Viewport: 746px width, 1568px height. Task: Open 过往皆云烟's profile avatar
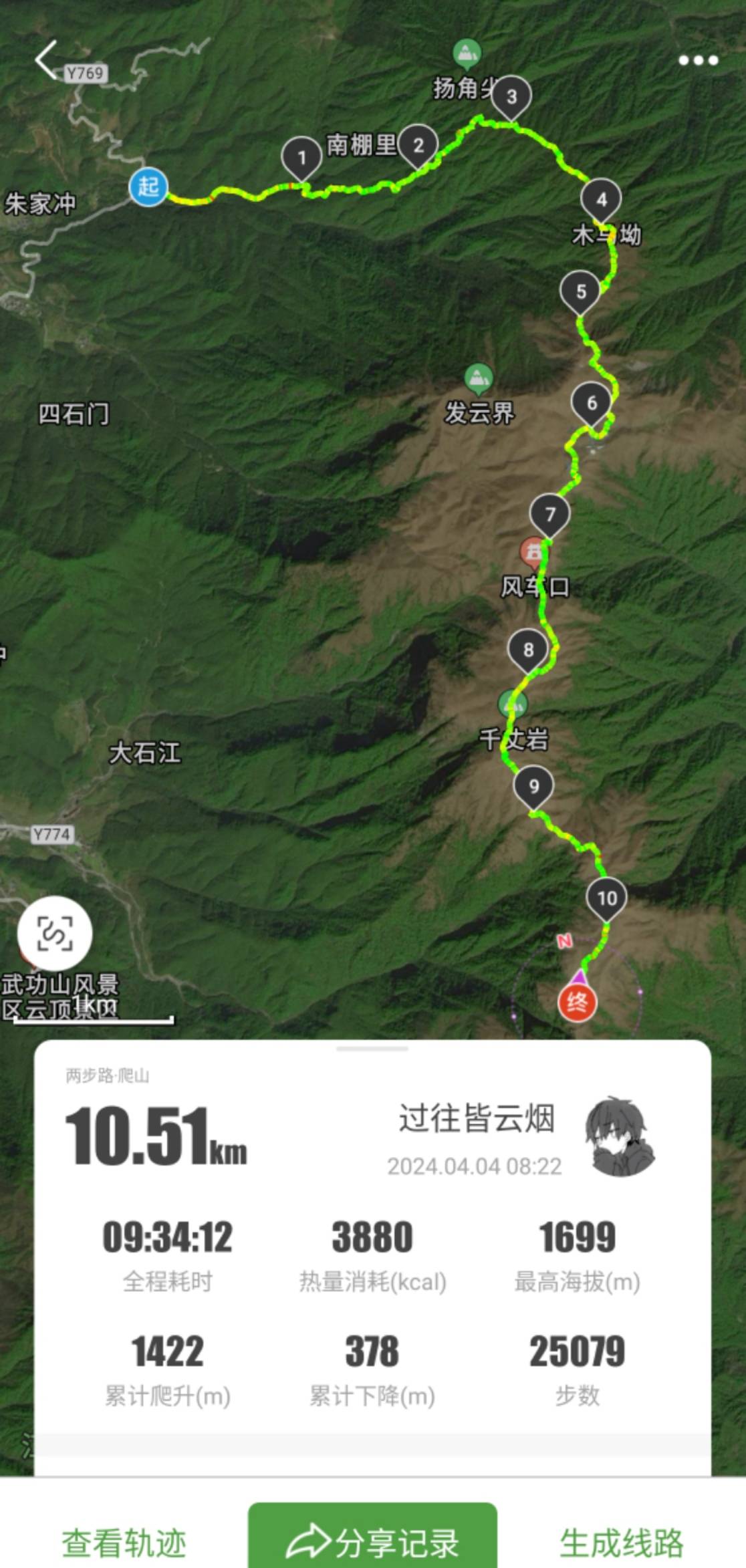(620, 1136)
